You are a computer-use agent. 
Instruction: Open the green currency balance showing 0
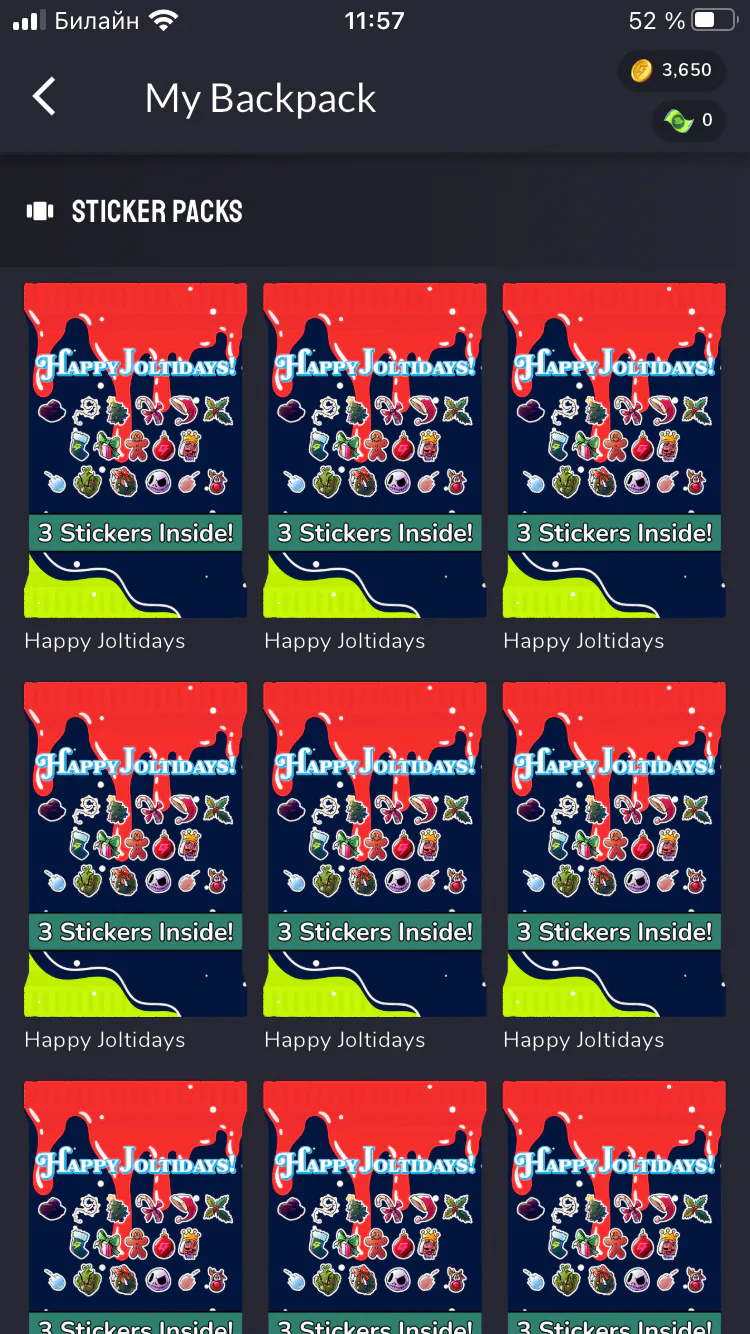[x=689, y=121]
